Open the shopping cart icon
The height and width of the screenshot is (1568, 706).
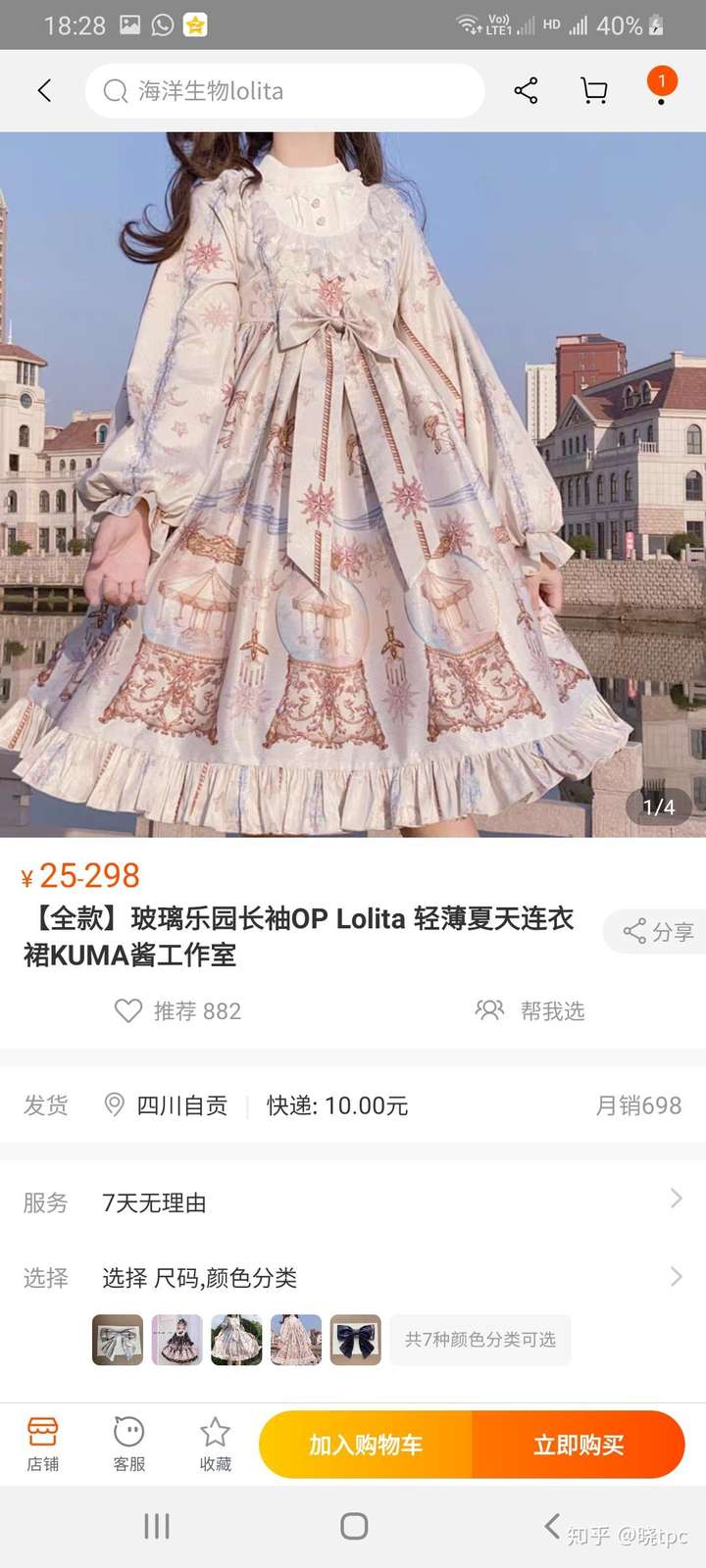tap(593, 90)
